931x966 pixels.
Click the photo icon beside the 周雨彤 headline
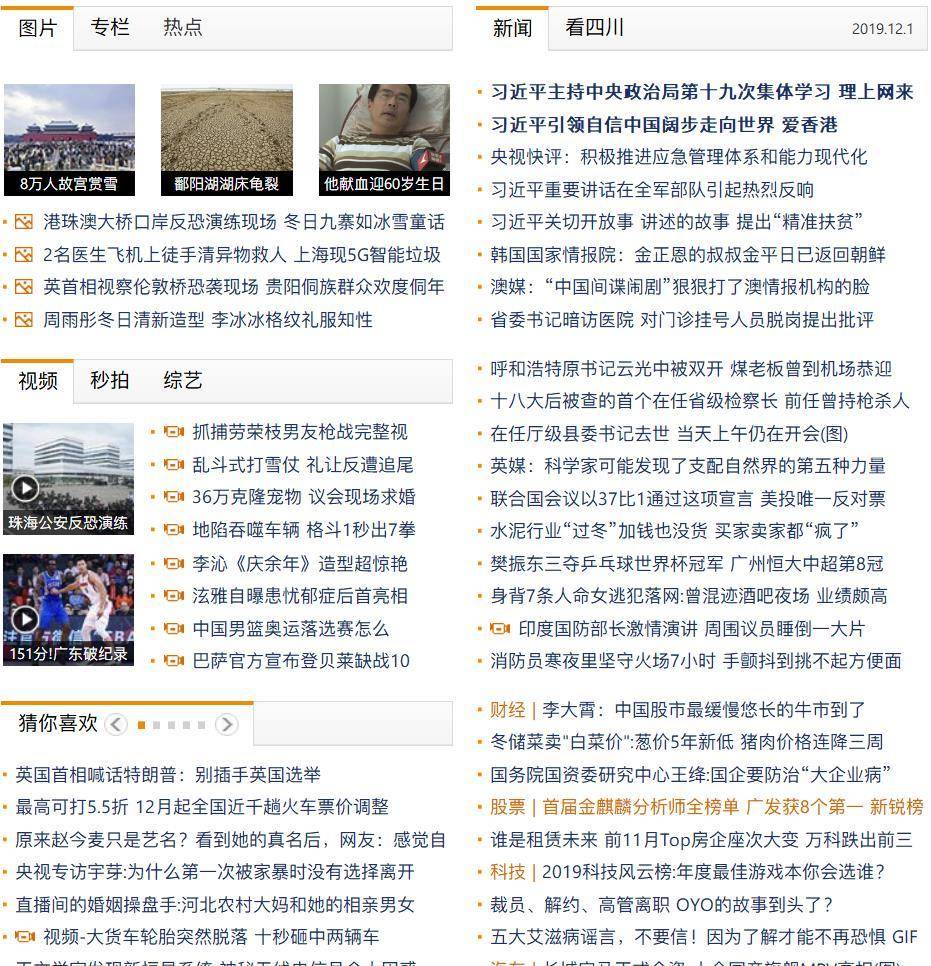[26, 320]
